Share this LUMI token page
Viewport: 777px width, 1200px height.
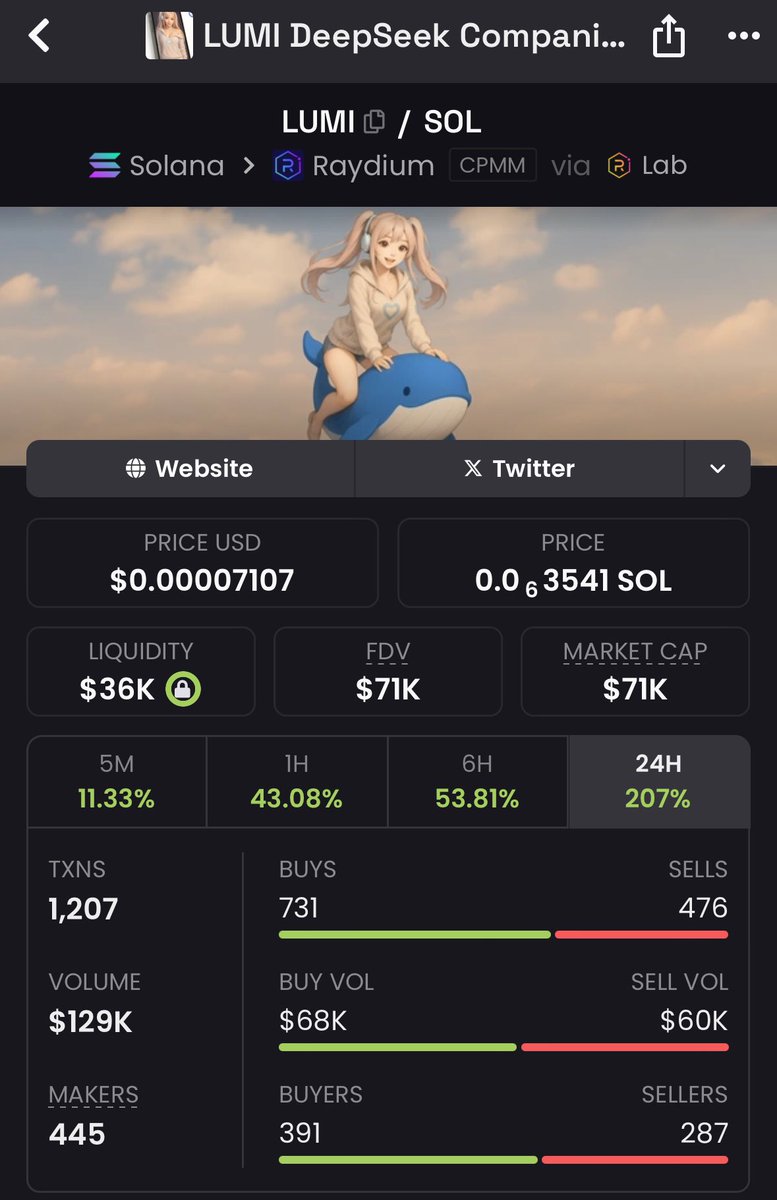pyautogui.click(x=668, y=38)
